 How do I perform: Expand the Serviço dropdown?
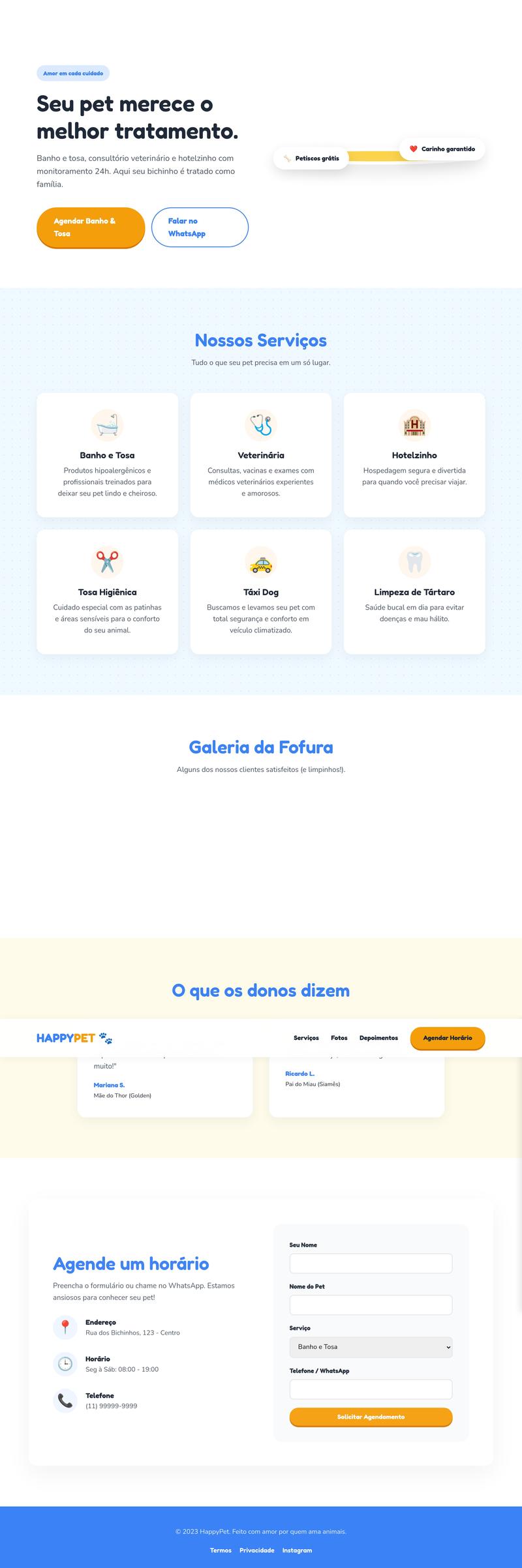pos(371,1346)
